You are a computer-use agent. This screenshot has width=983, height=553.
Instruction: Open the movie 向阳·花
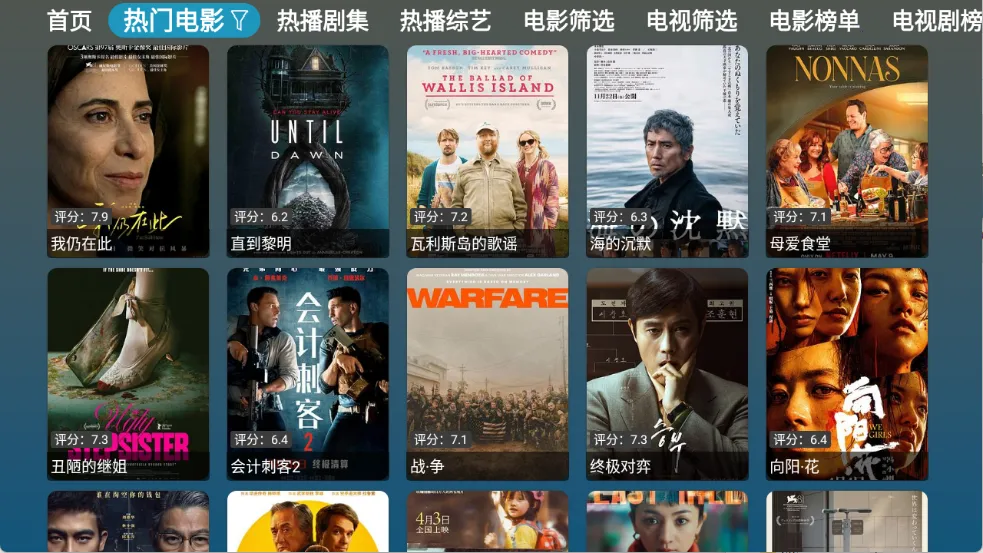tap(847, 373)
